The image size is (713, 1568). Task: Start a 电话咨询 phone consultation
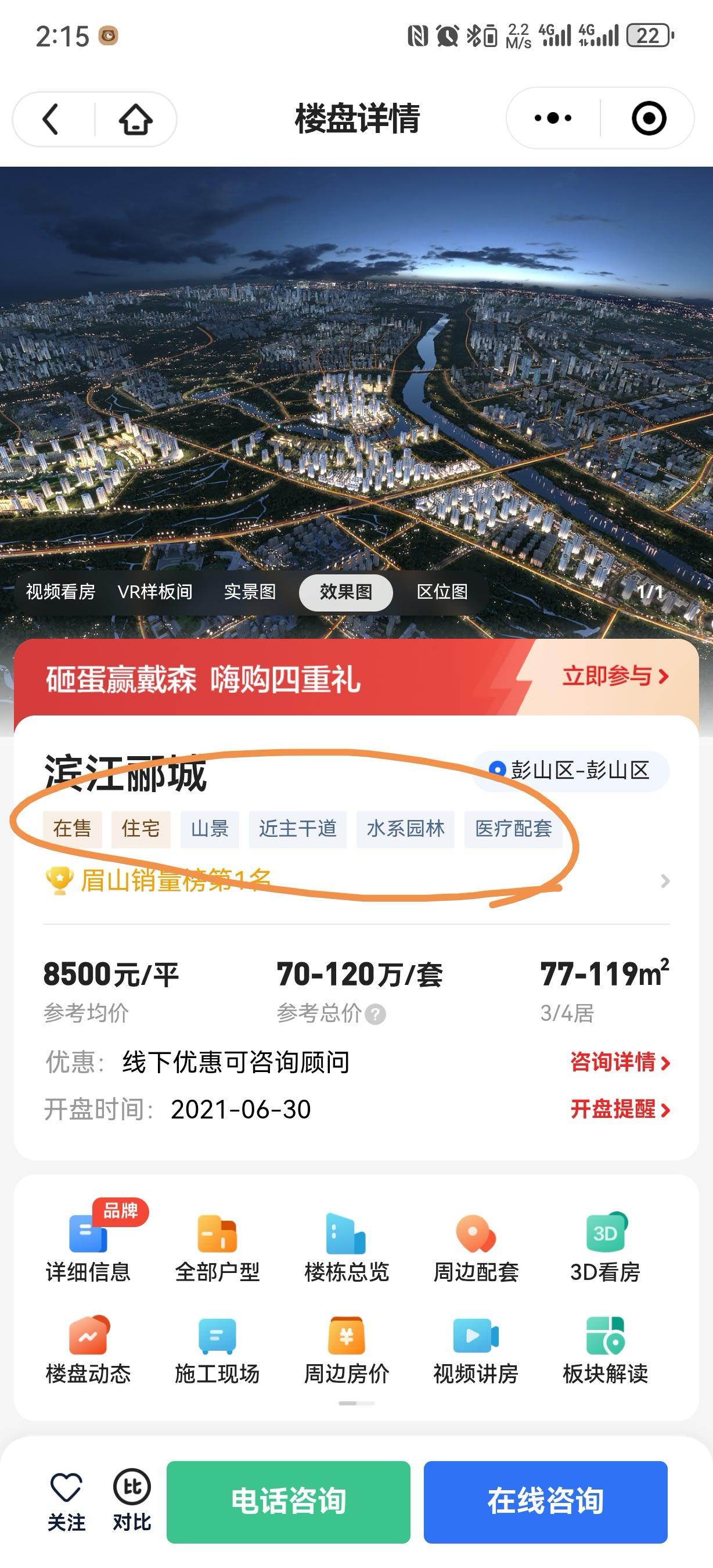[289, 1501]
